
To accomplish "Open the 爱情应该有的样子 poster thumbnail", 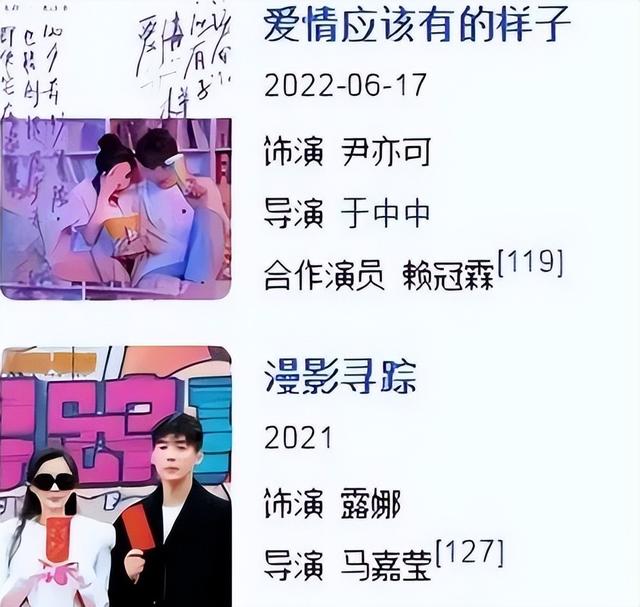I will coord(116,150).
